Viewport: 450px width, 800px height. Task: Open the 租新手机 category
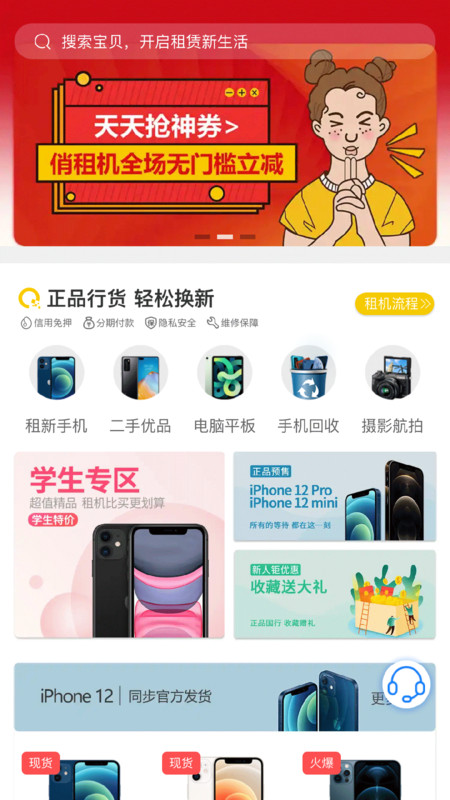click(57, 390)
